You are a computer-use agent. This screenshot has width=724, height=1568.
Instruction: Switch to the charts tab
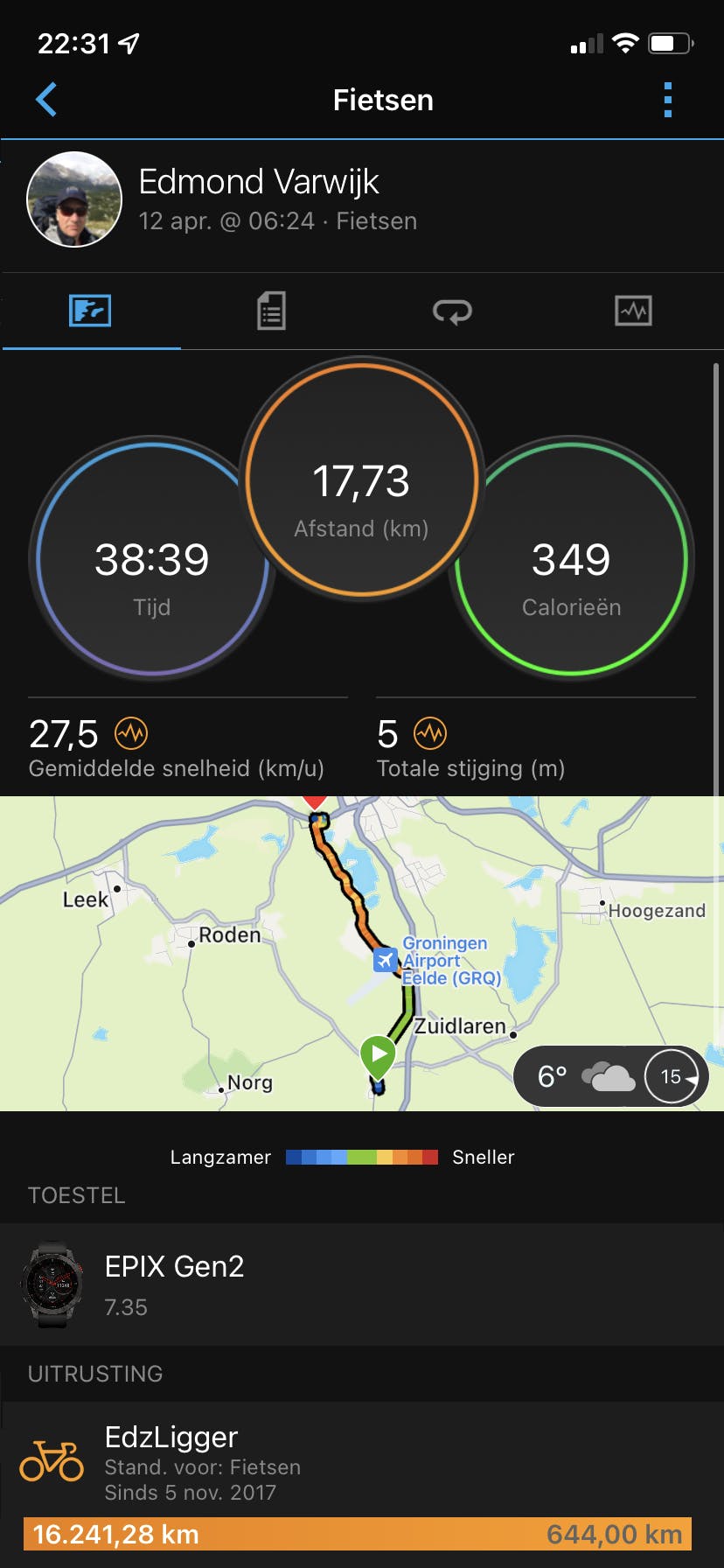tap(633, 311)
